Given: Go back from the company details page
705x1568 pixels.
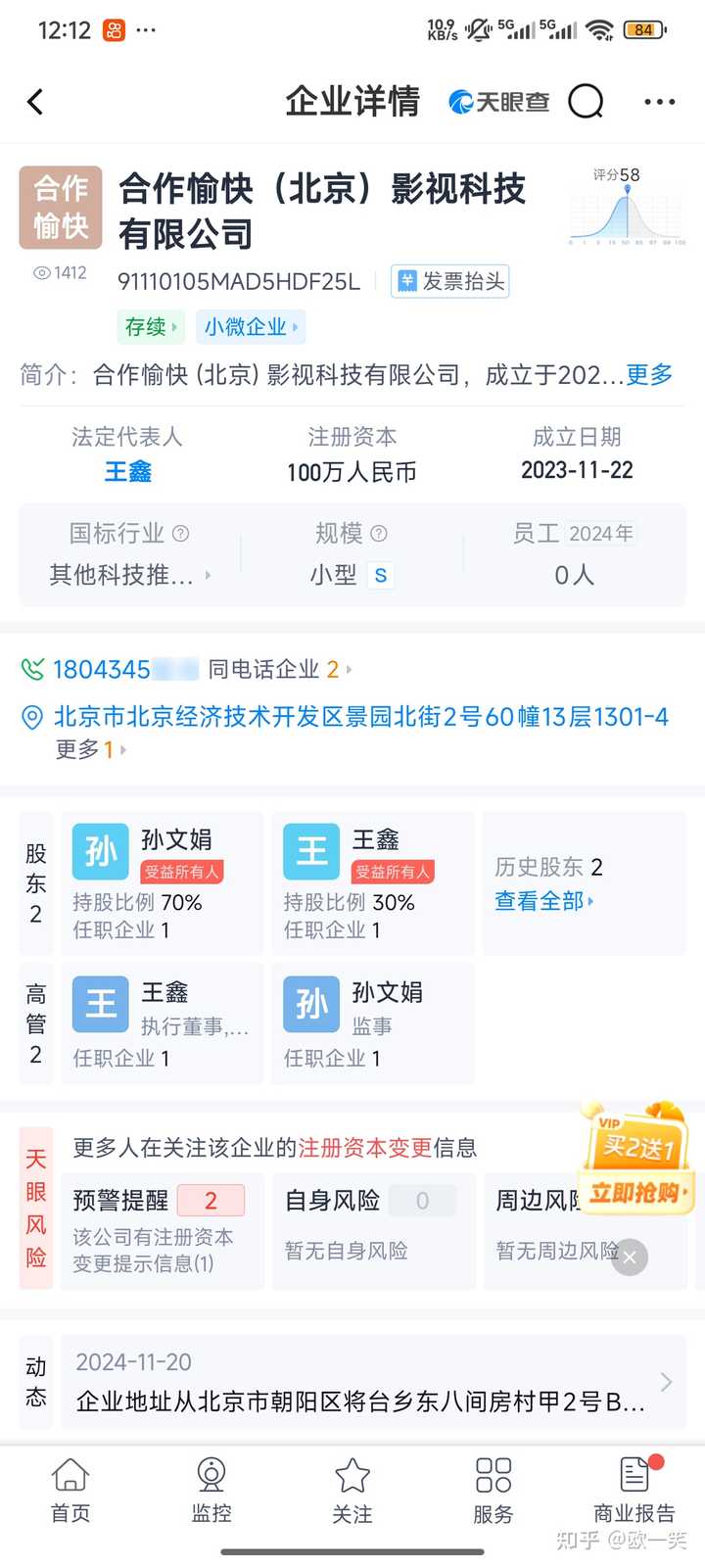Looking at the screenshot, I should point(36,102).
